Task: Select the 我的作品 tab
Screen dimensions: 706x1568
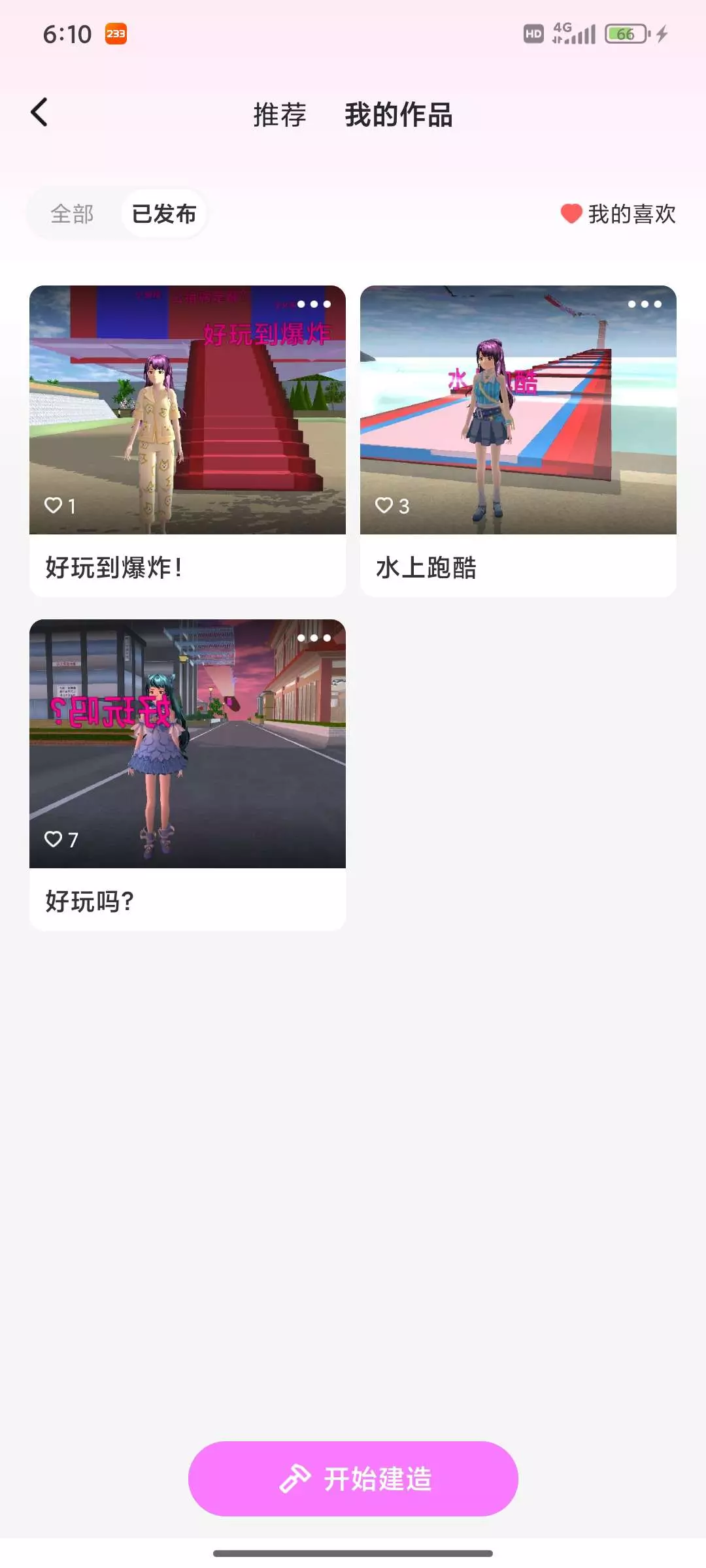Action: (x=399, y=115)
